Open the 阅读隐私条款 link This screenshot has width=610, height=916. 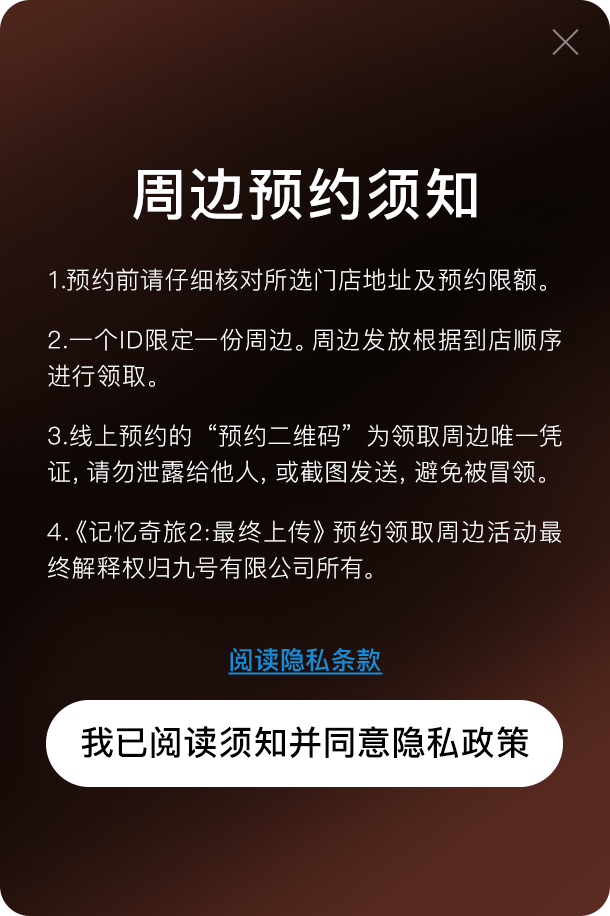point(305,661)
